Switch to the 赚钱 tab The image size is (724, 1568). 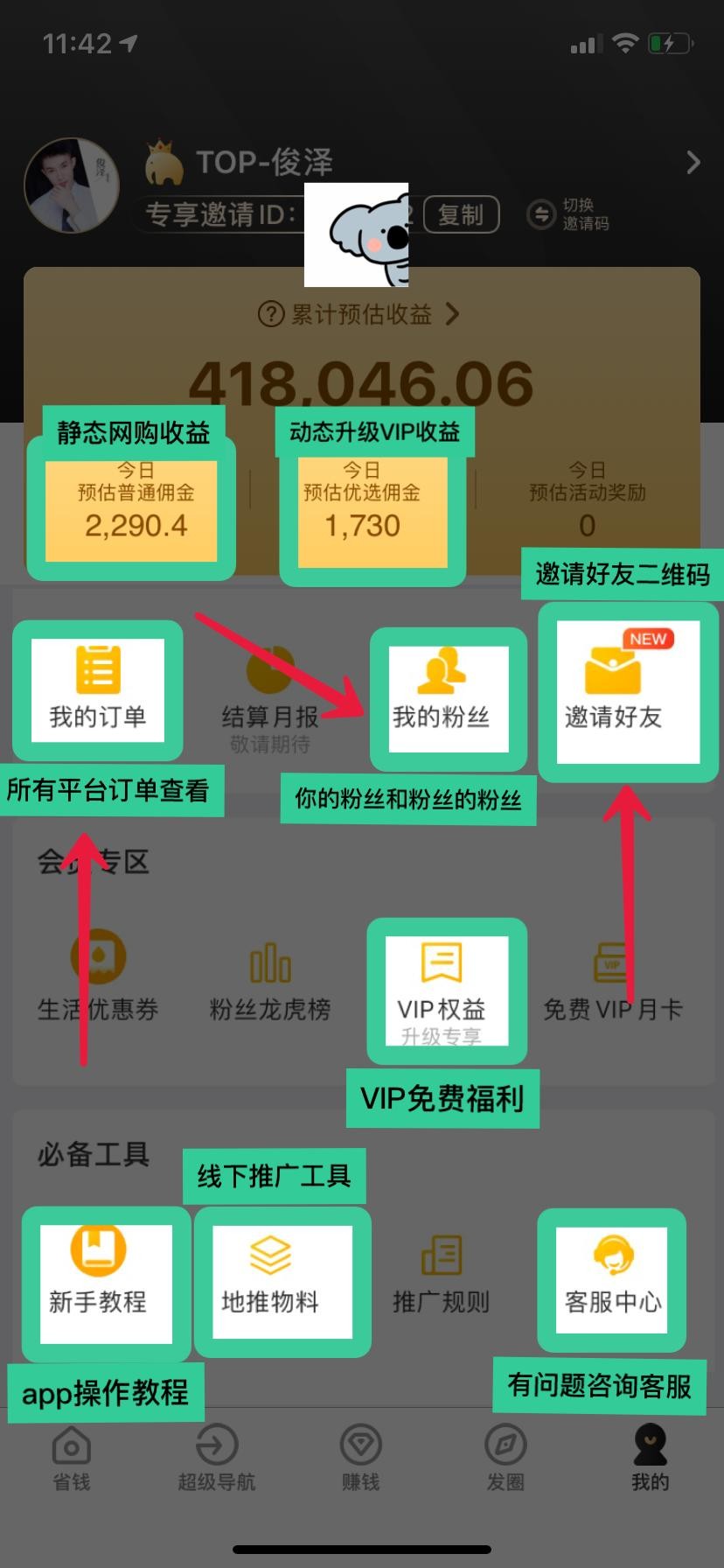tap(361, 1457)
